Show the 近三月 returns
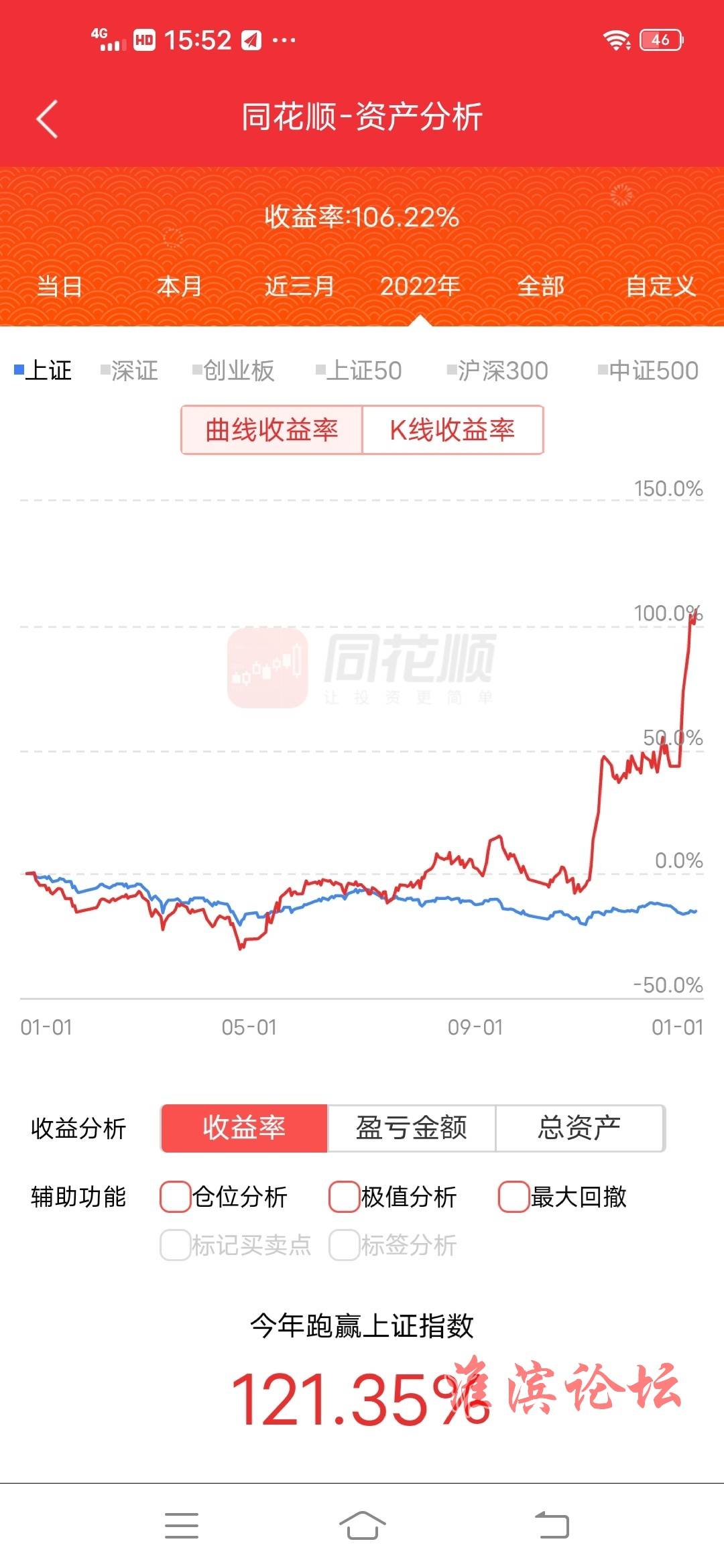 pyautogui.click(x=299, y=287)
